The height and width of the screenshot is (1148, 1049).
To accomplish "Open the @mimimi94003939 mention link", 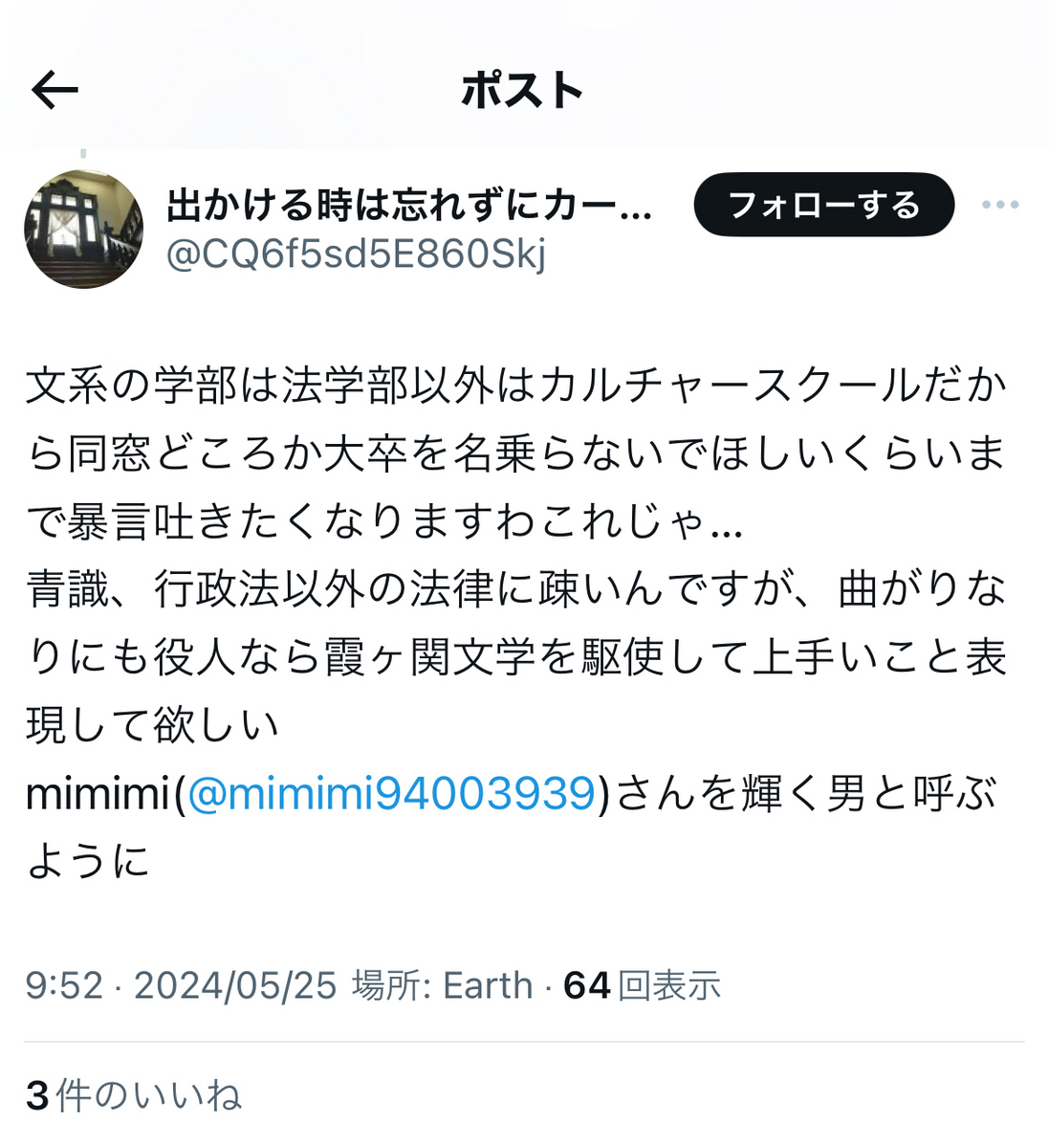I will [392, 794].
